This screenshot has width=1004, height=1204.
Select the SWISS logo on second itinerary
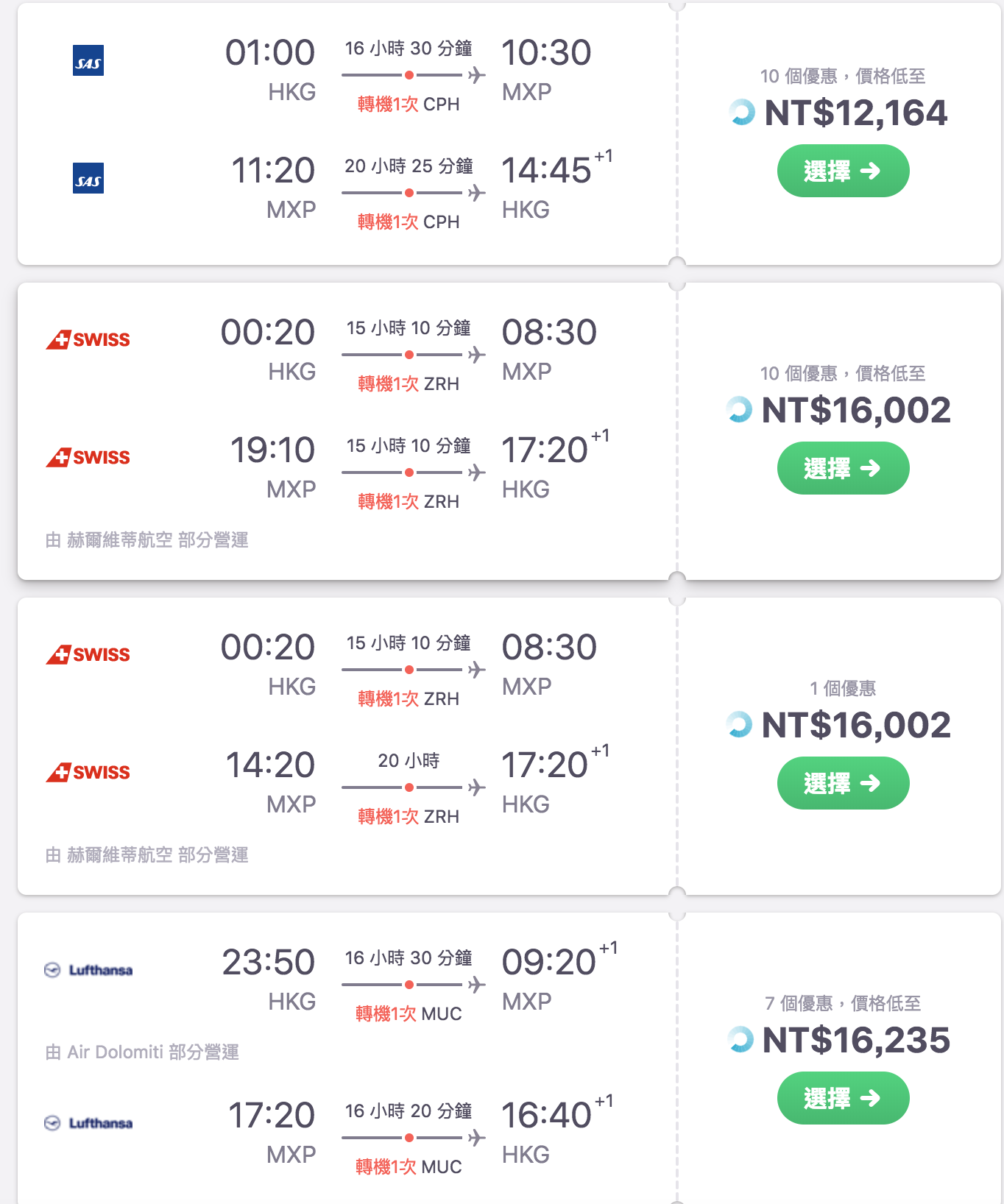pos(88,339)
